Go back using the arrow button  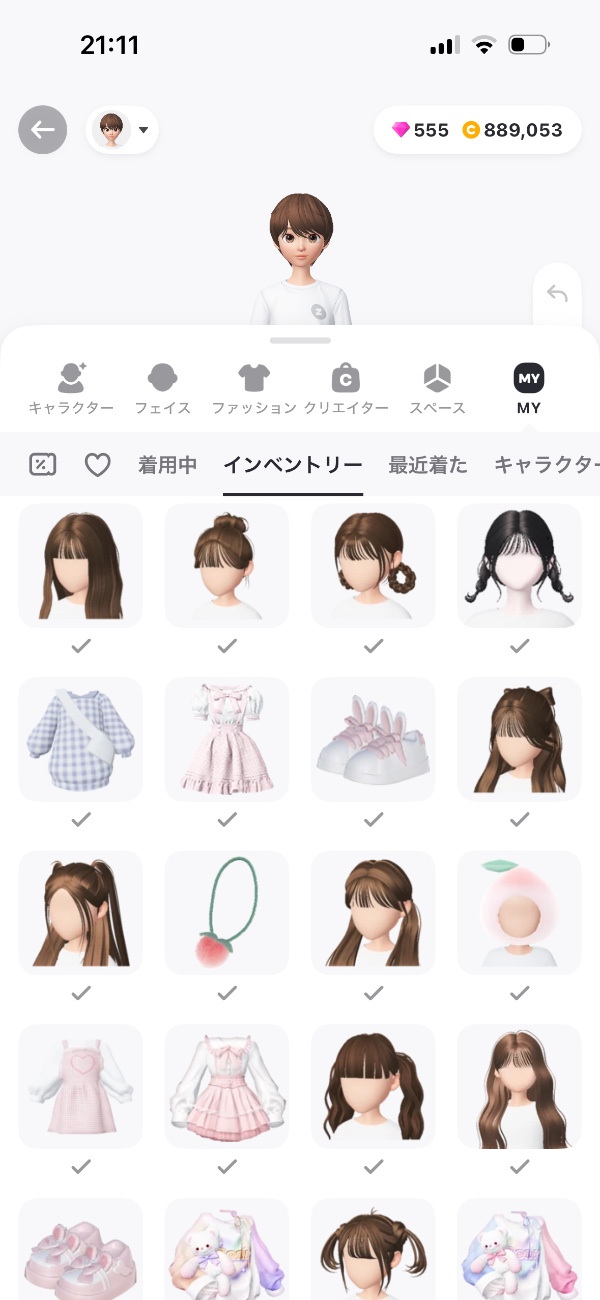coord(43,130)
